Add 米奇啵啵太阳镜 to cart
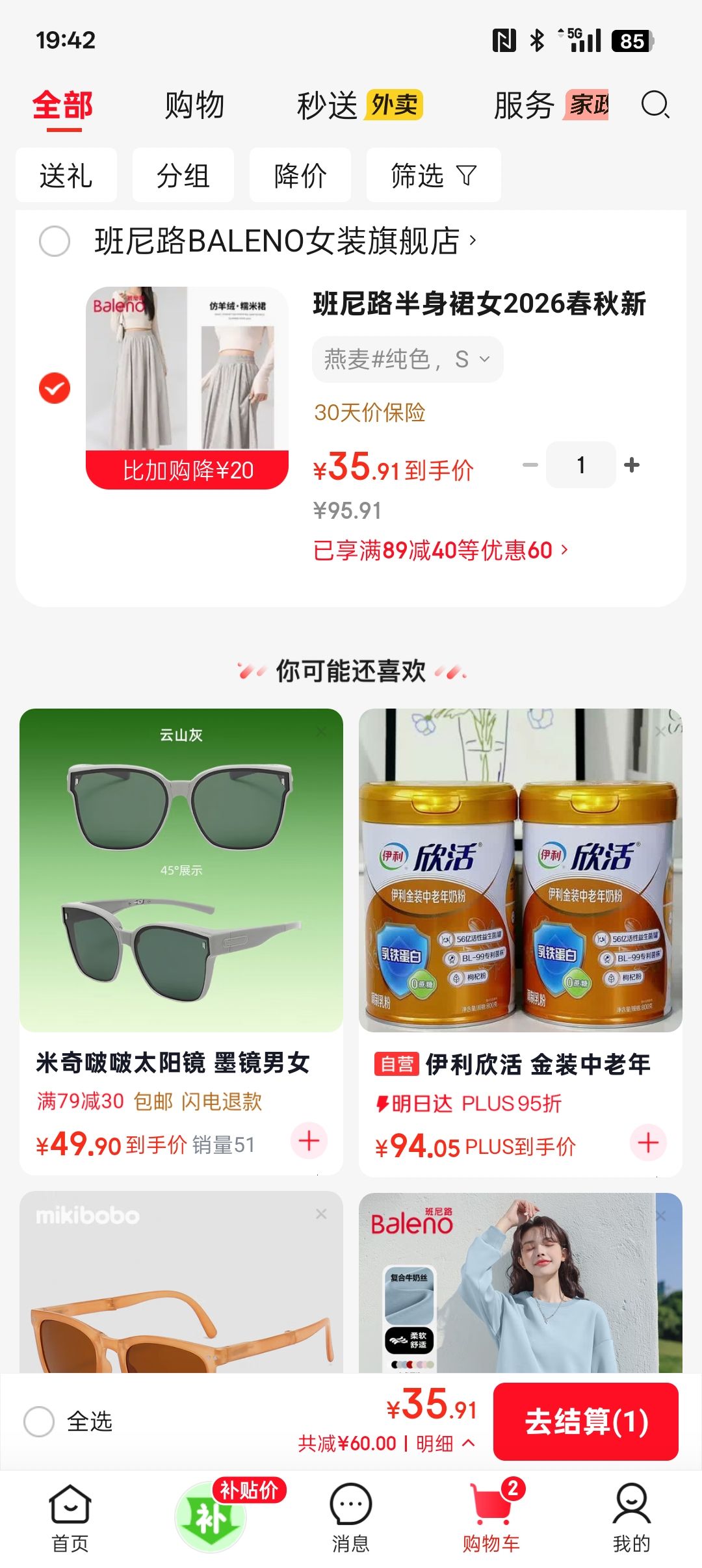This screenshot has width=702, height=1568. click(x=309, y=1141)
